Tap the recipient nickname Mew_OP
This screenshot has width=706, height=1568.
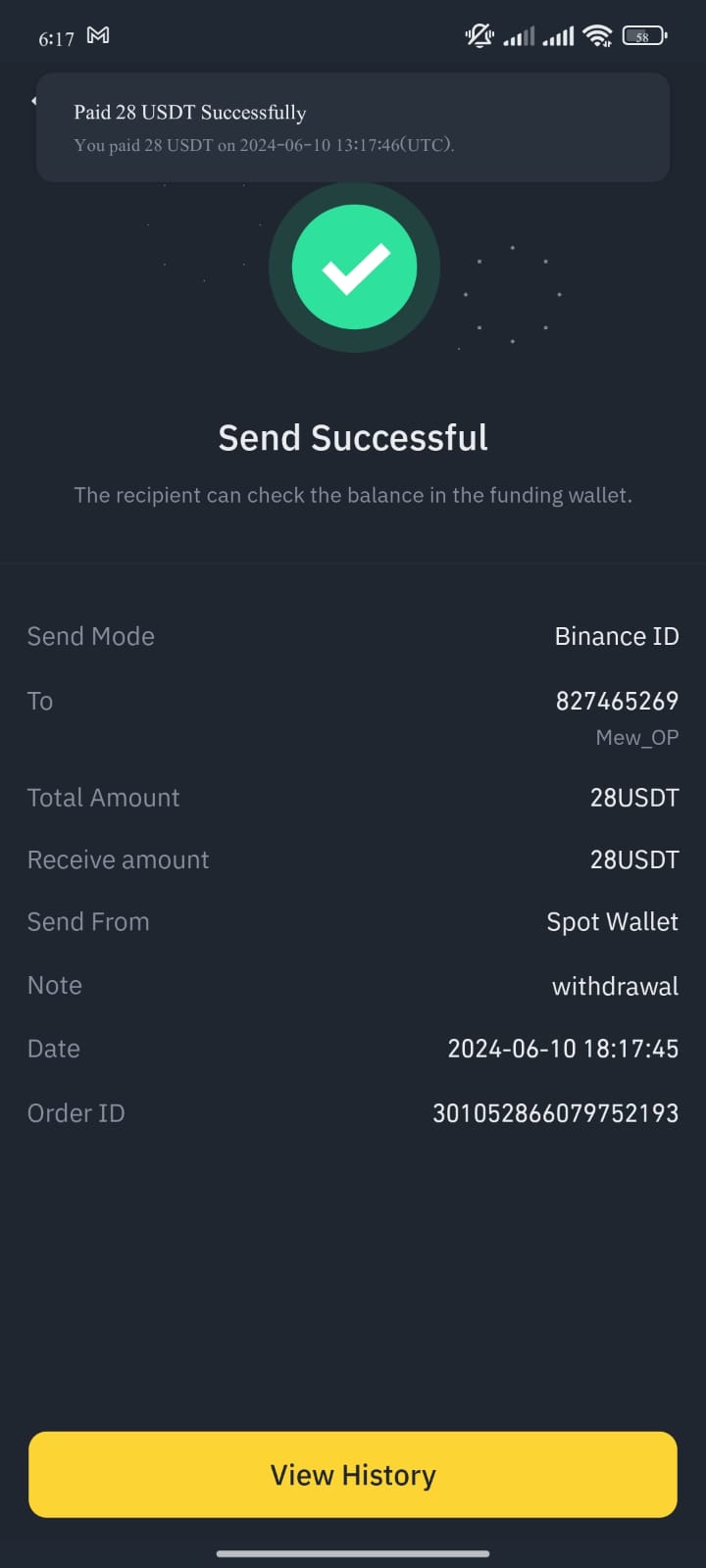click(637, 737)
